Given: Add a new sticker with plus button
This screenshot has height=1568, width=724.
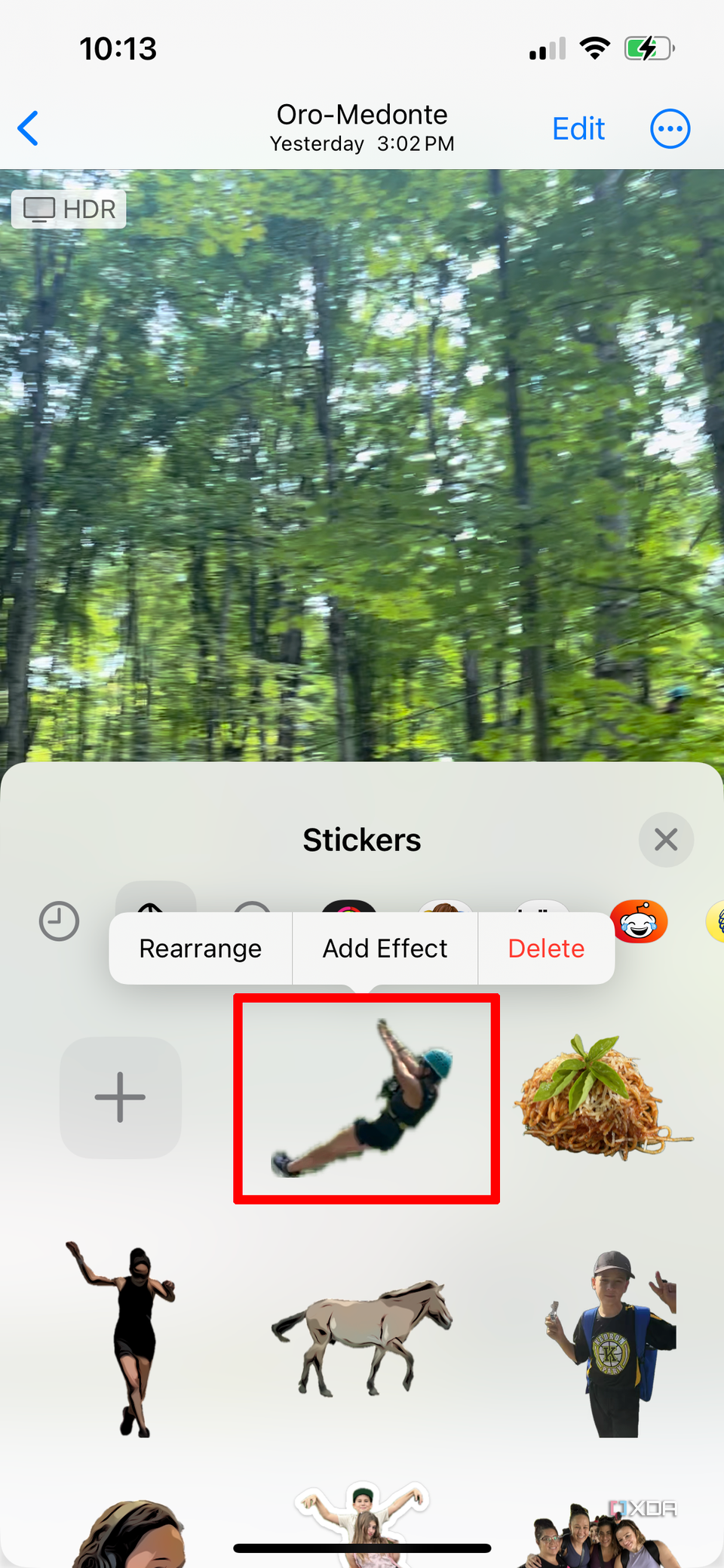Looking at the screenshot, I should point(121,1097).
